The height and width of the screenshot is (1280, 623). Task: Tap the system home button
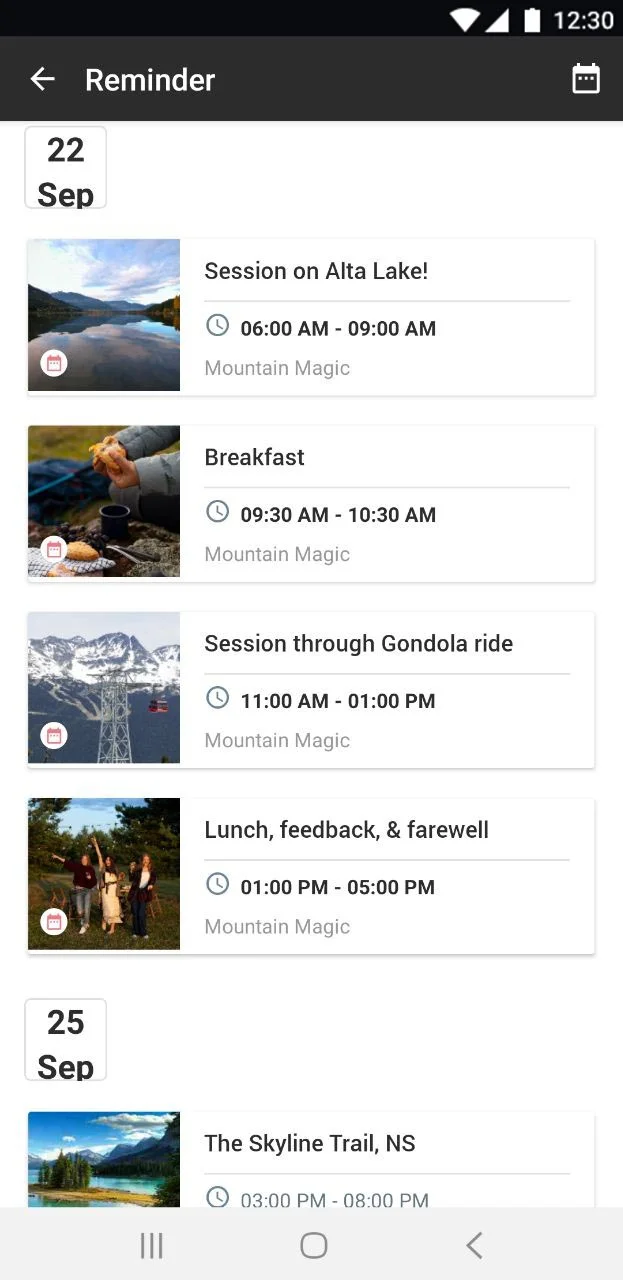314,1245
